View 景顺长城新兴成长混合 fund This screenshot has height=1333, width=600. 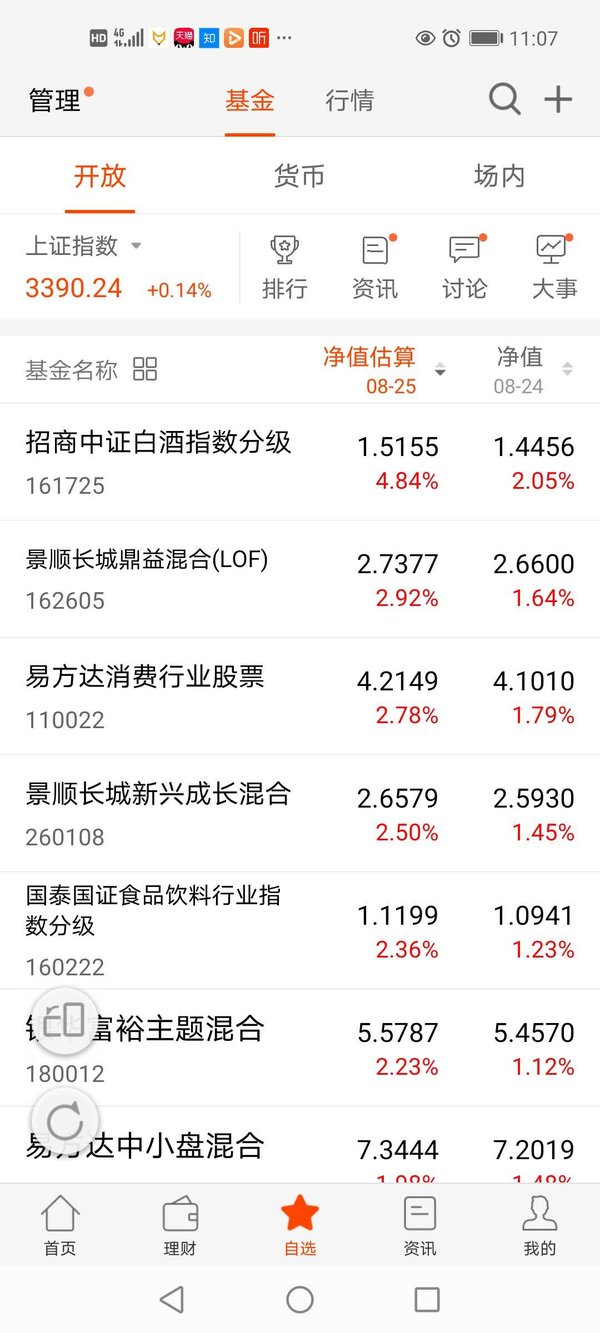click(x=300, y=813)
